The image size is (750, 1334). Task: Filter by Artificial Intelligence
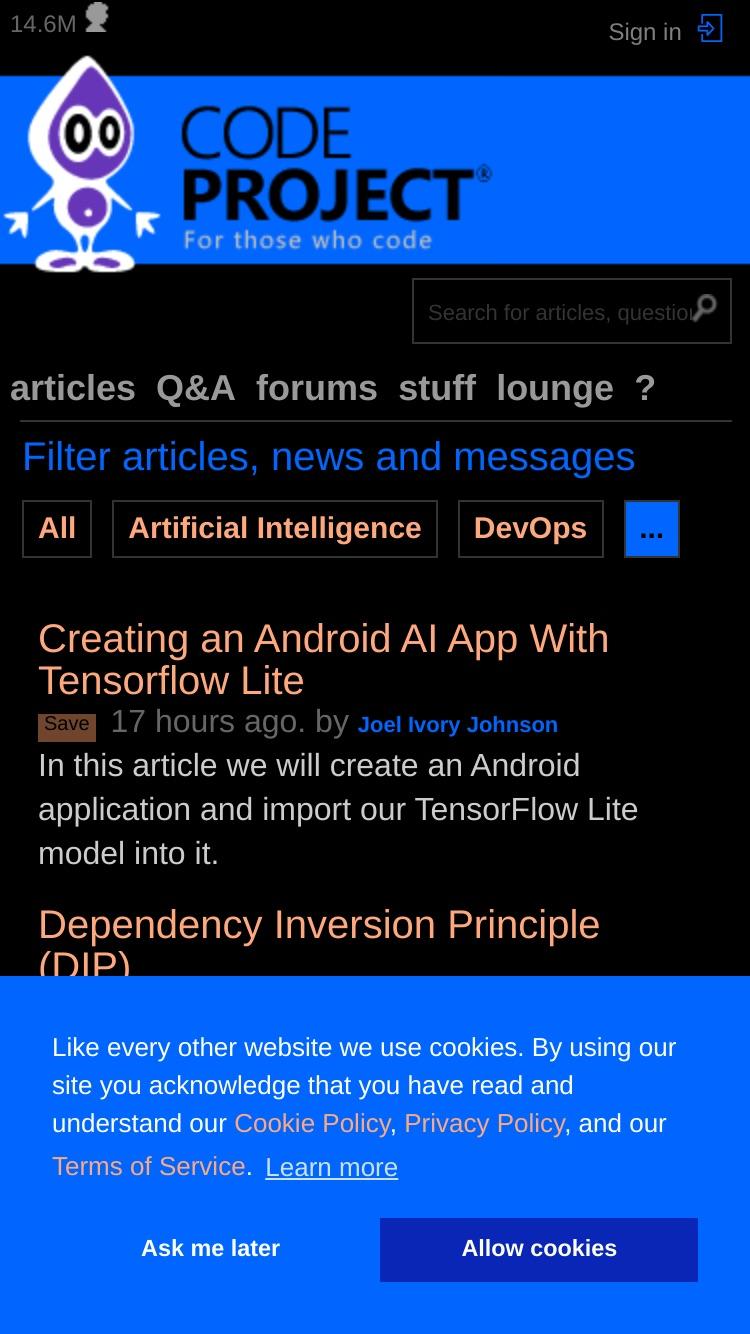coord(275,529)
